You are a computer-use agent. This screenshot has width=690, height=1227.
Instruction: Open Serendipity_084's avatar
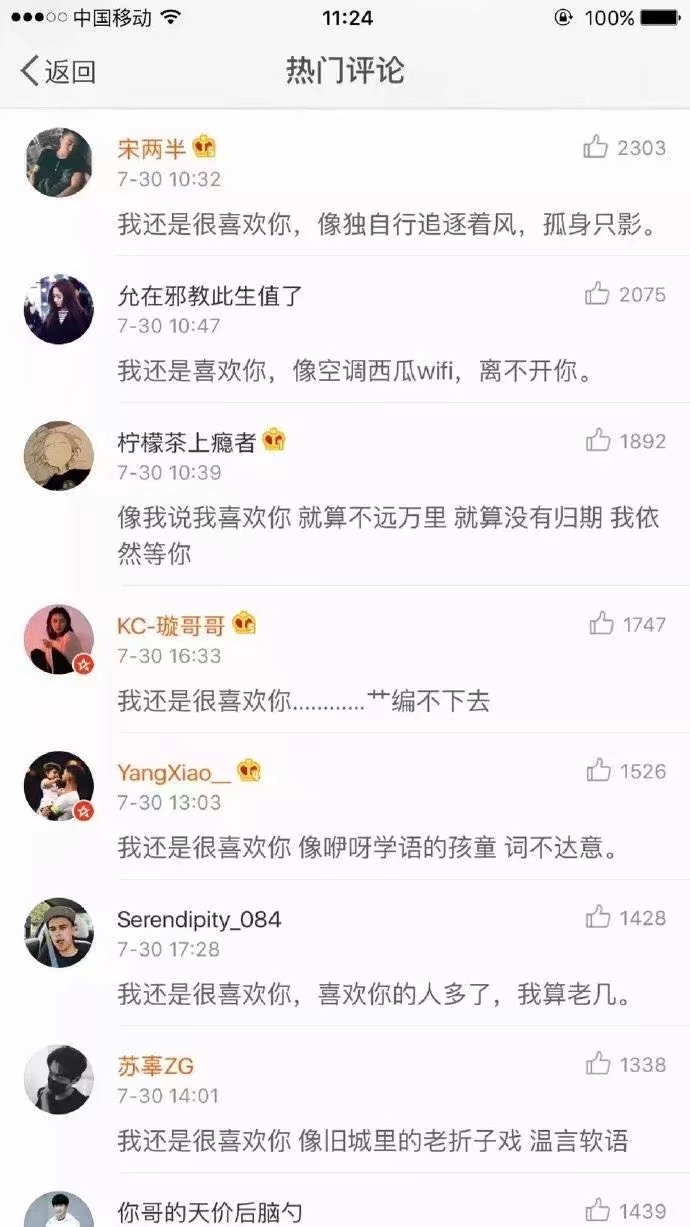[59, 932]
